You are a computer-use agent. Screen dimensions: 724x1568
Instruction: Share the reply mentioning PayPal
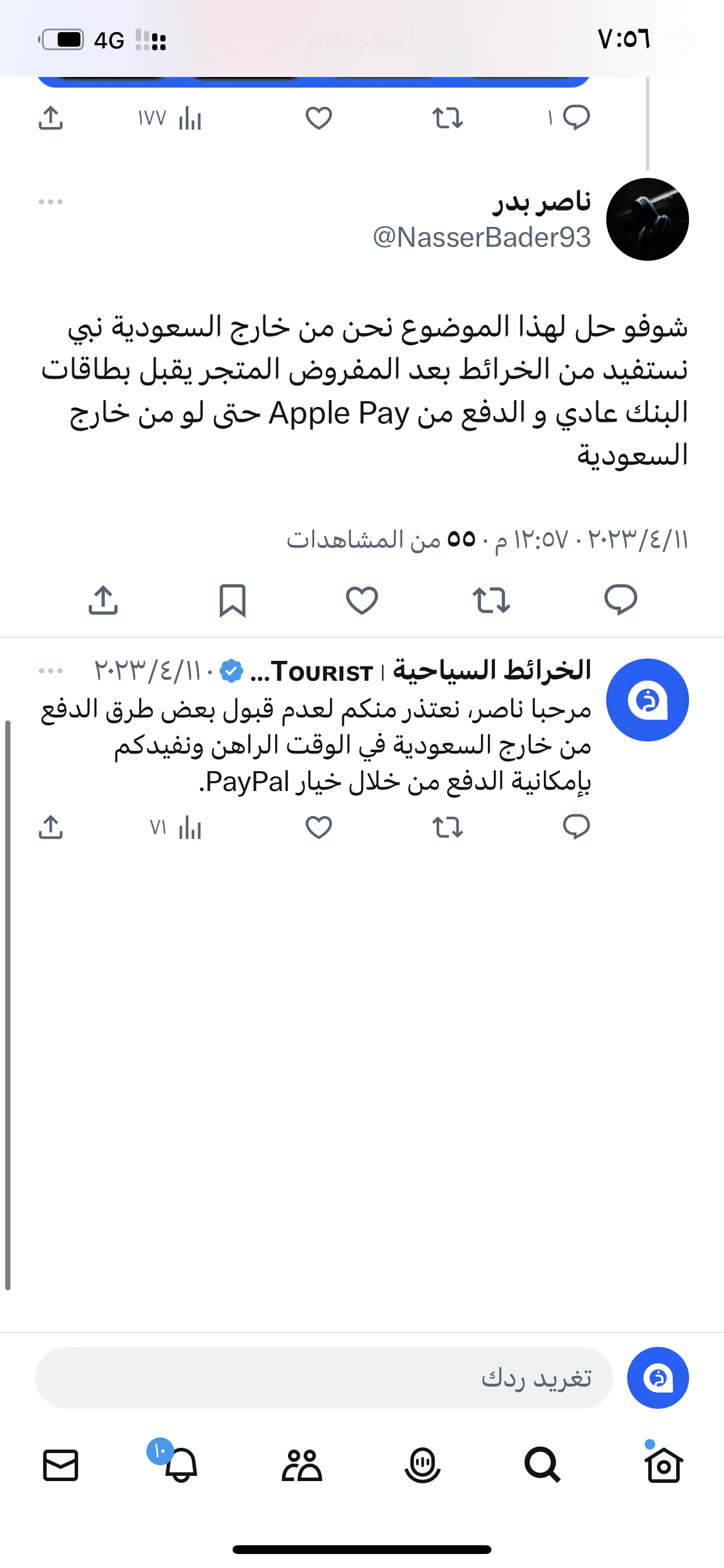(51, 827)
